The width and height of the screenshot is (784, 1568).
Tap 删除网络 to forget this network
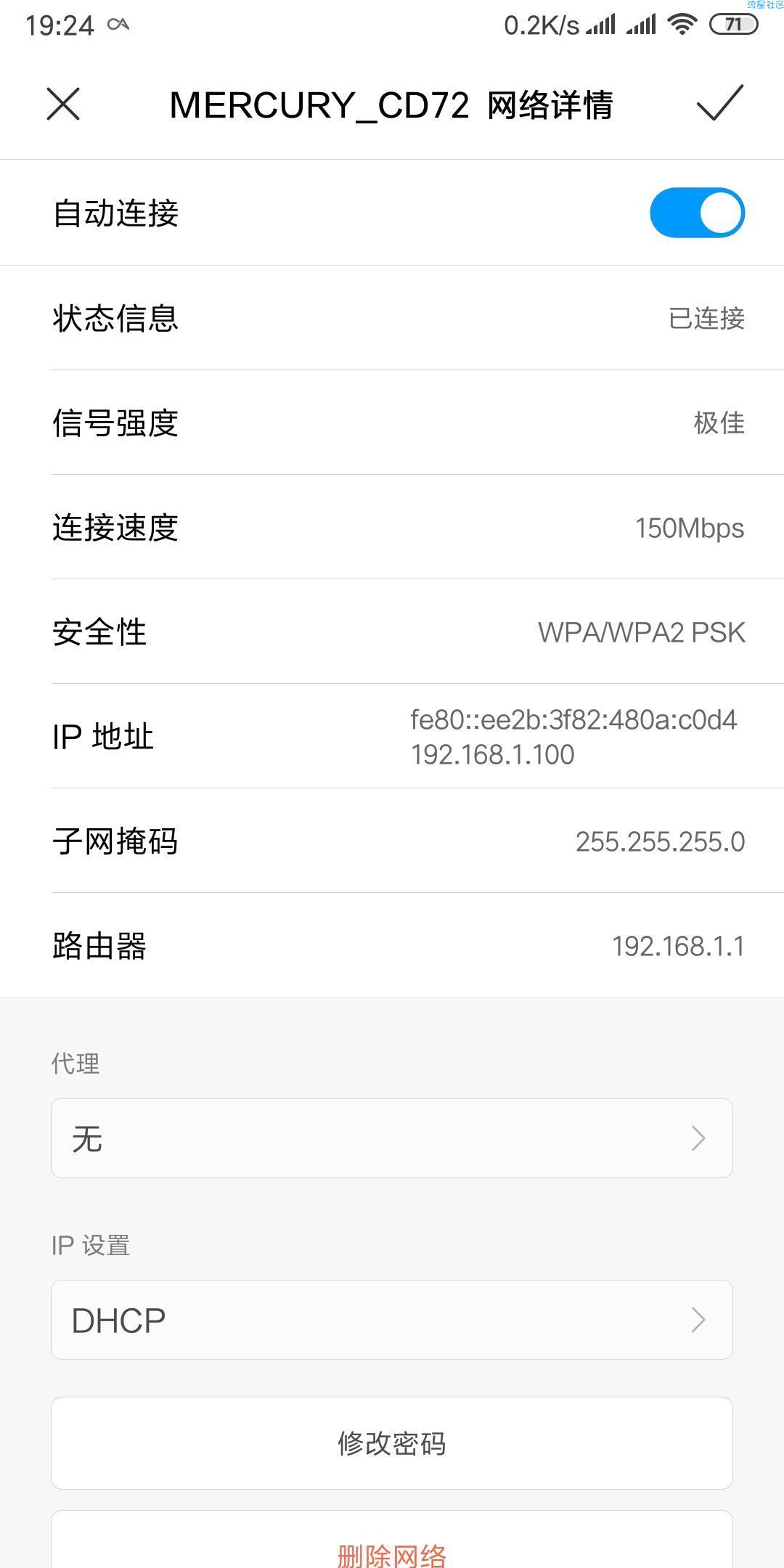pyautogui.click(x=392, y=1546)
